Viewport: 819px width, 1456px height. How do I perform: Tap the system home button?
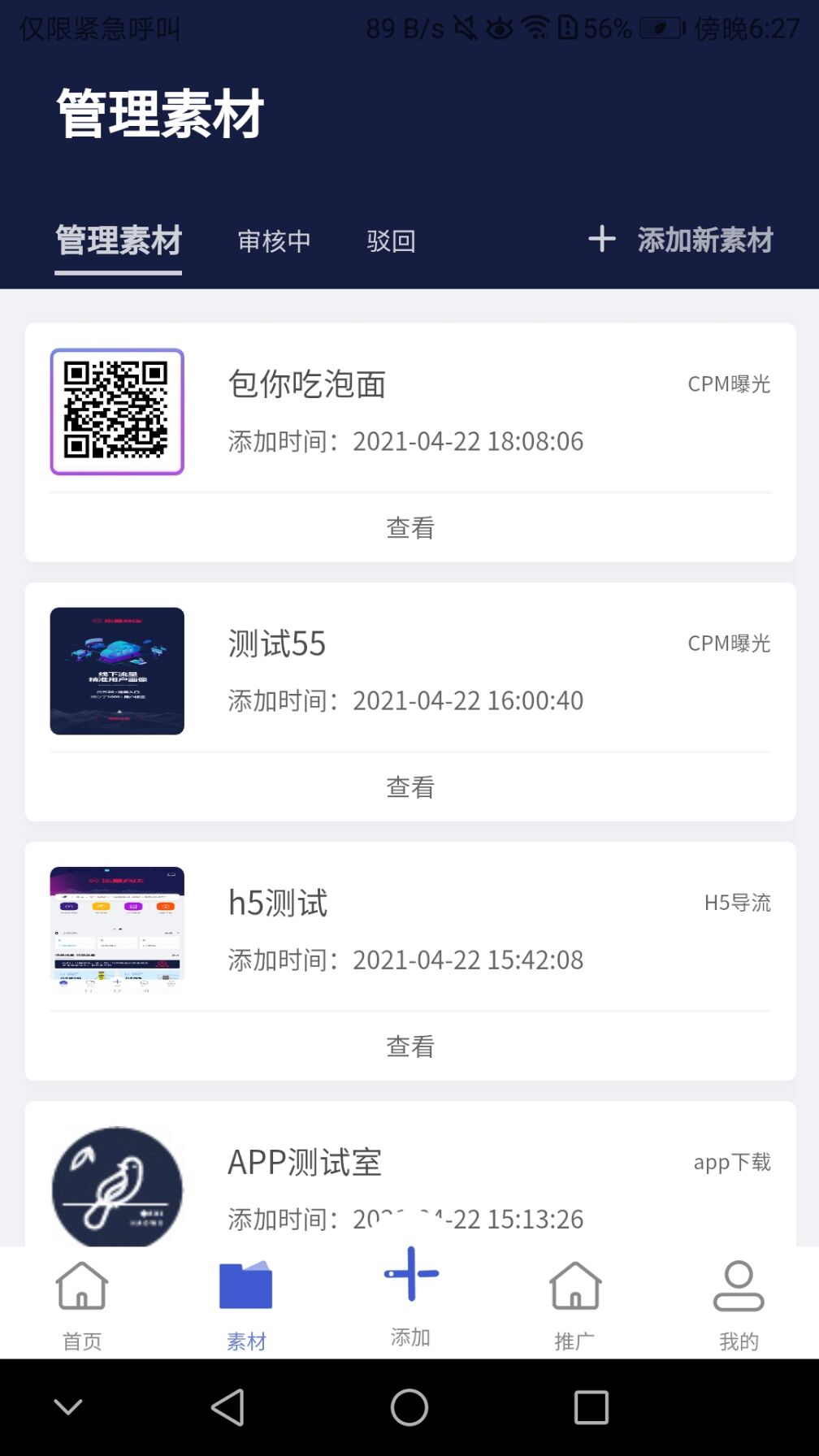click(409, 1407)
